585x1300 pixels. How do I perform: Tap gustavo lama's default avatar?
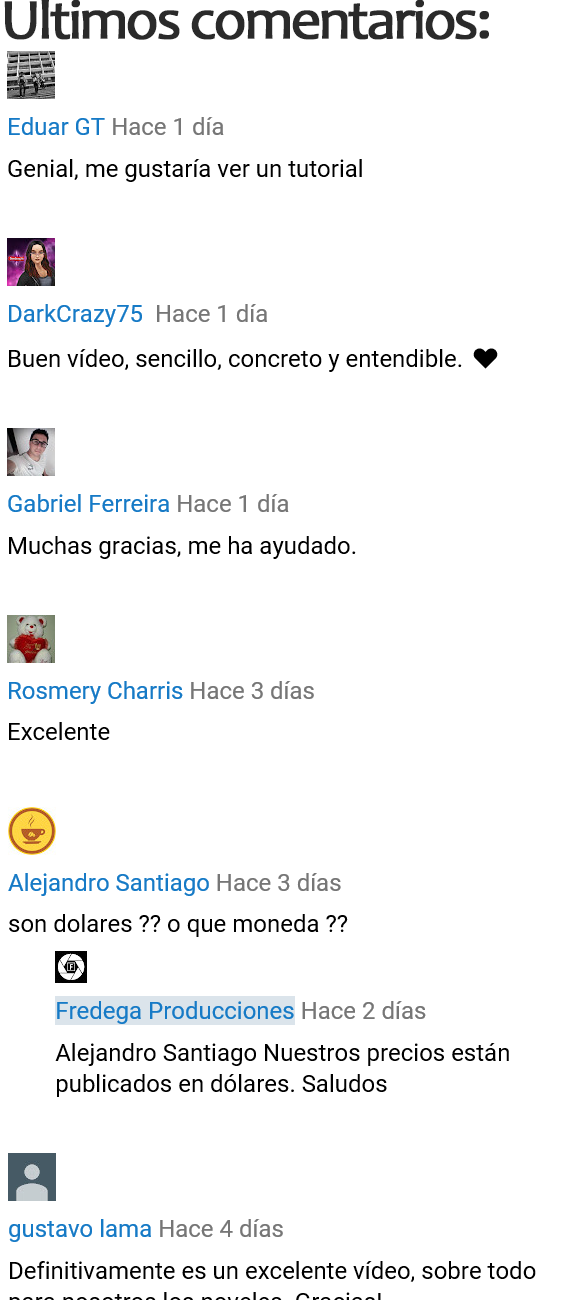point(32,1177)
